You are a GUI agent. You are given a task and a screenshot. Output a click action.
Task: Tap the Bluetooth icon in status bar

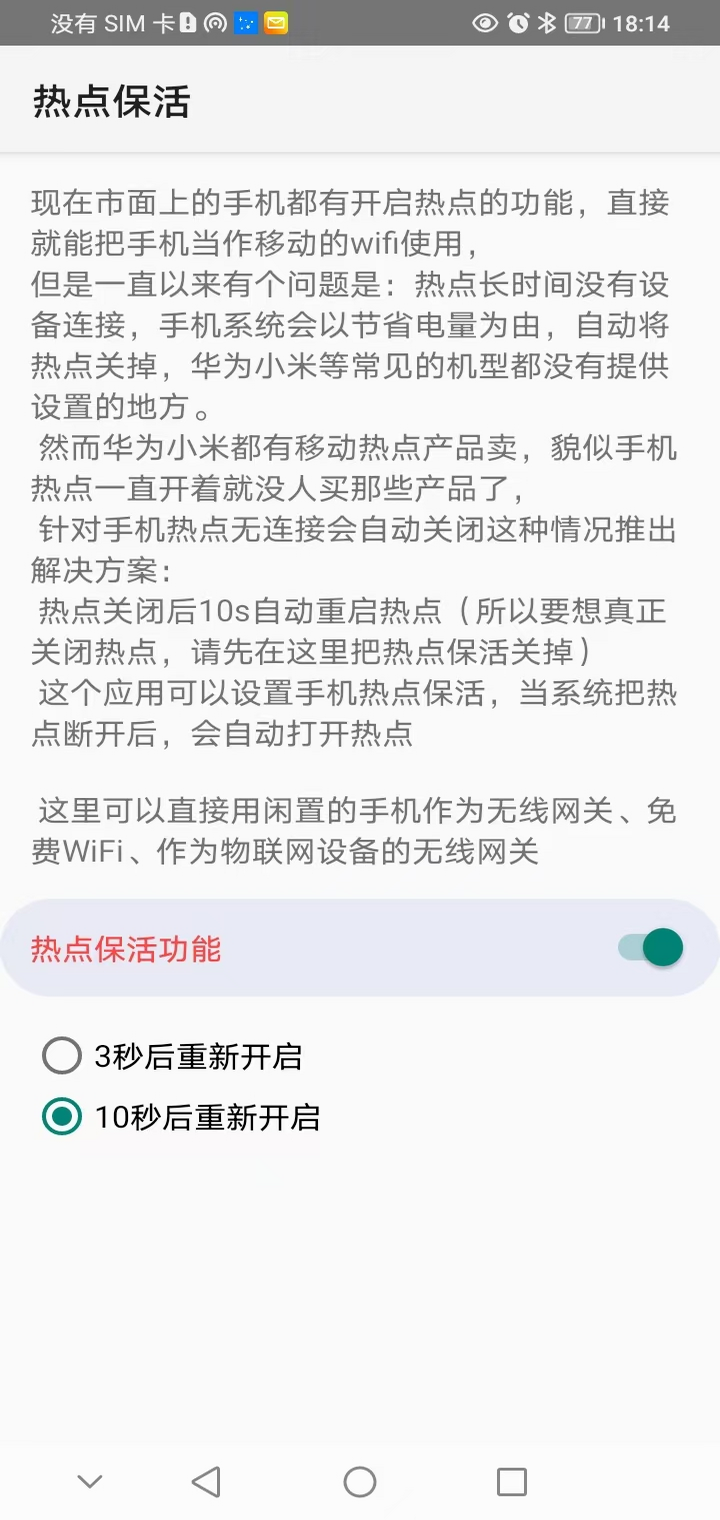(548, 22)
